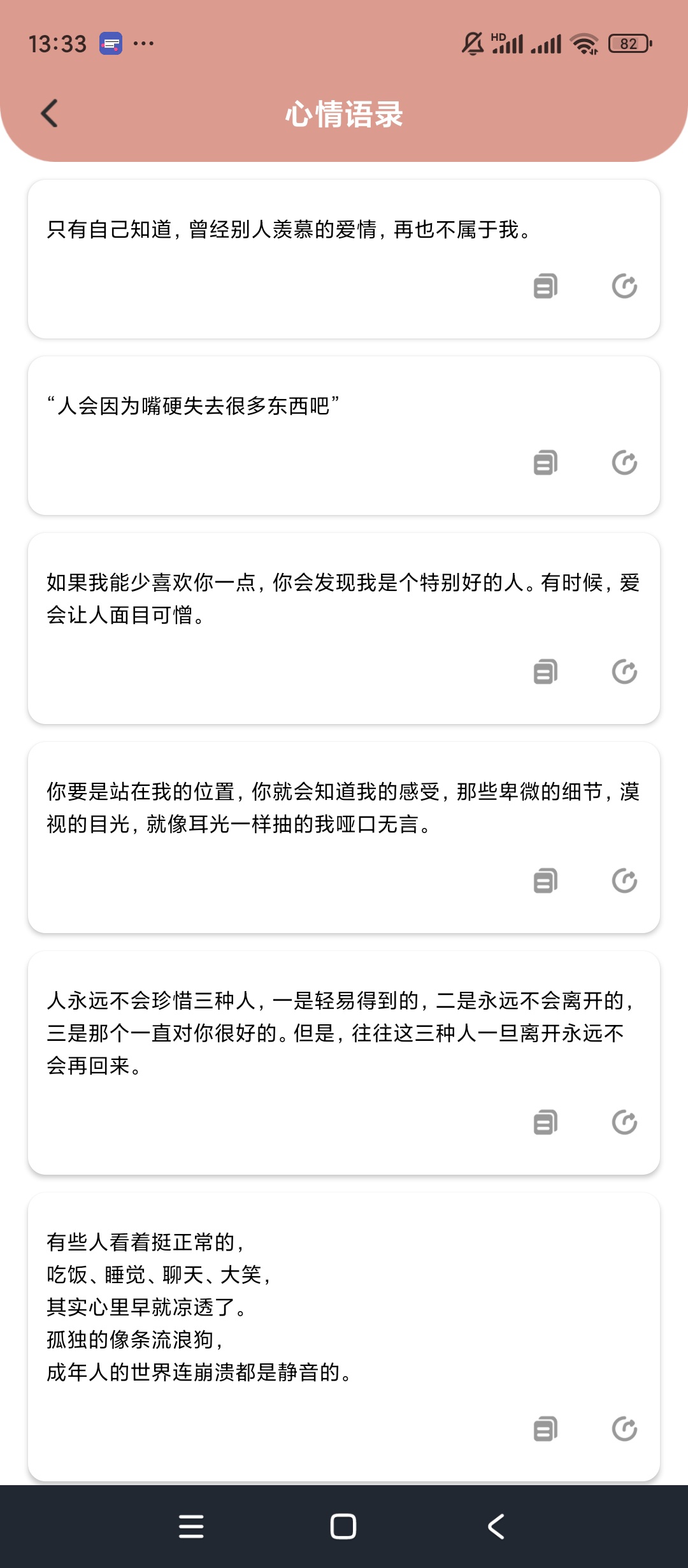Image resolution: width=688 pixels, height=1568 pixels.
Task: Go back from the 心情语录 page
Action: 50,114
